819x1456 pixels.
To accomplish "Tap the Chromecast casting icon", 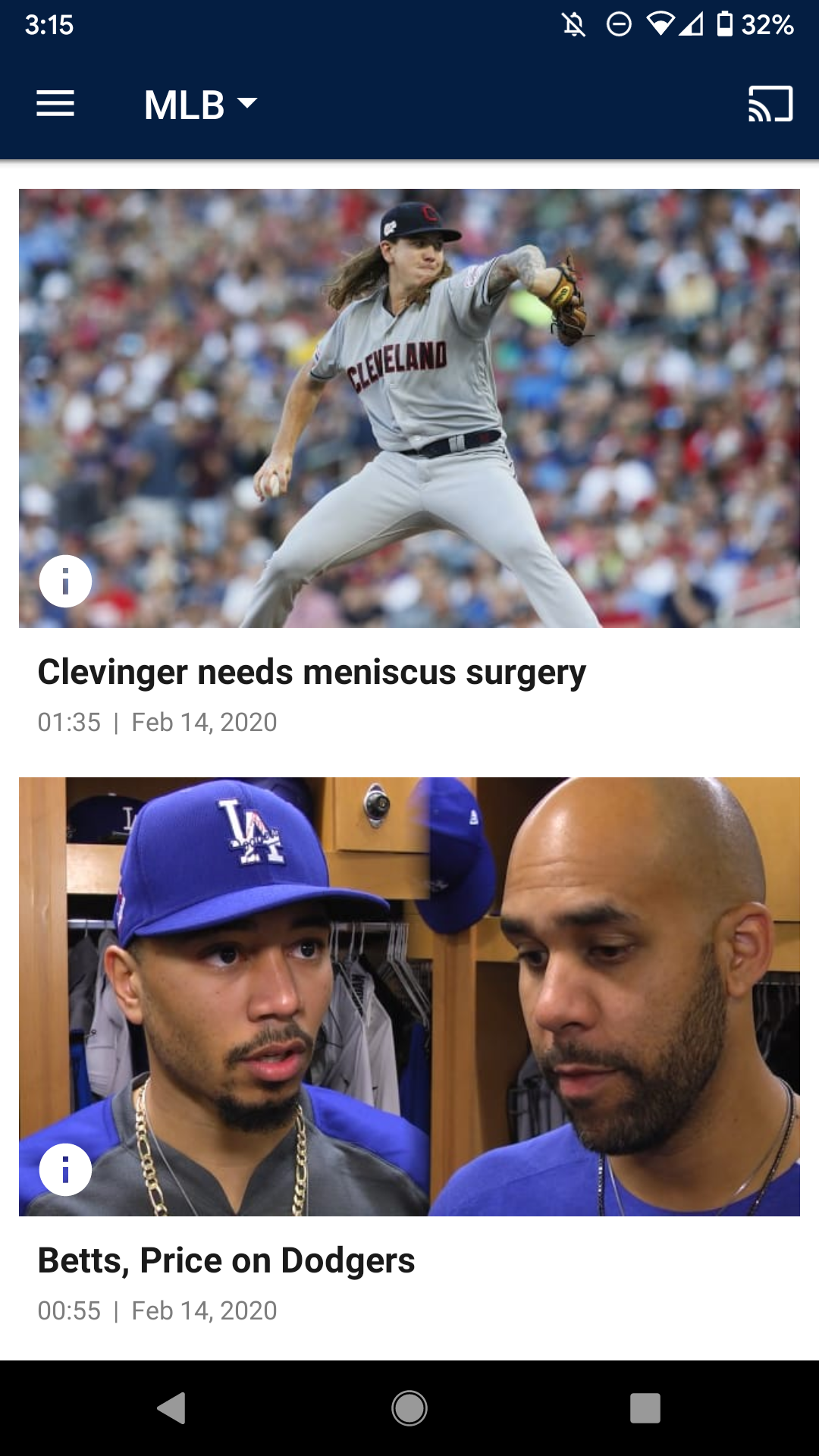I will (x=769, y=104).
